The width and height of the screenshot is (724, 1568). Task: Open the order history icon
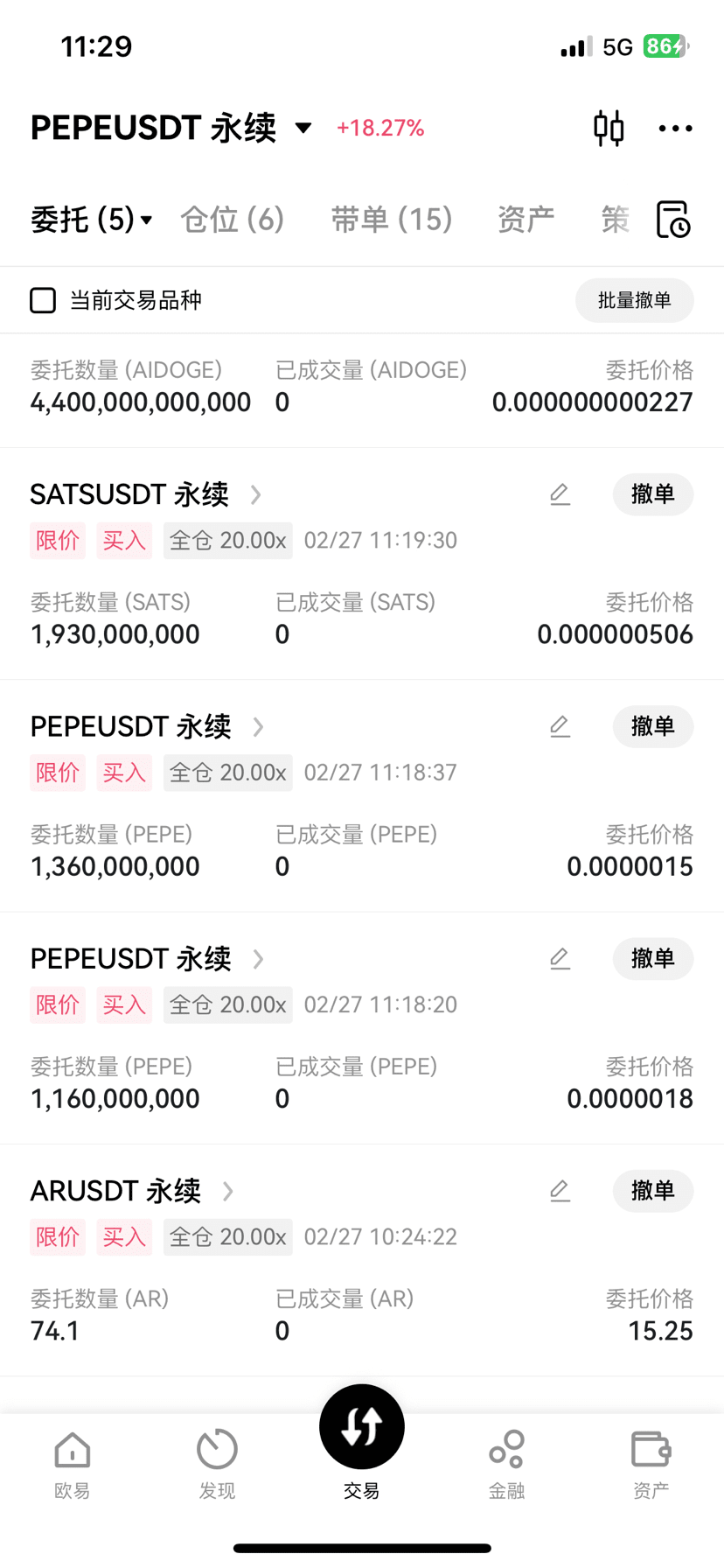(673, 220)
